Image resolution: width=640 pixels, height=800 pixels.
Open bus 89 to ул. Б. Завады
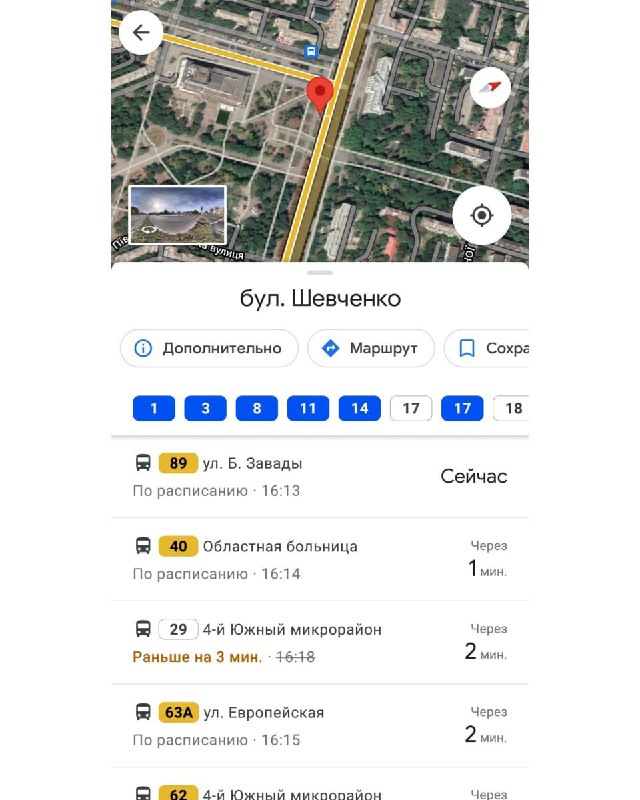pos(320,476)
